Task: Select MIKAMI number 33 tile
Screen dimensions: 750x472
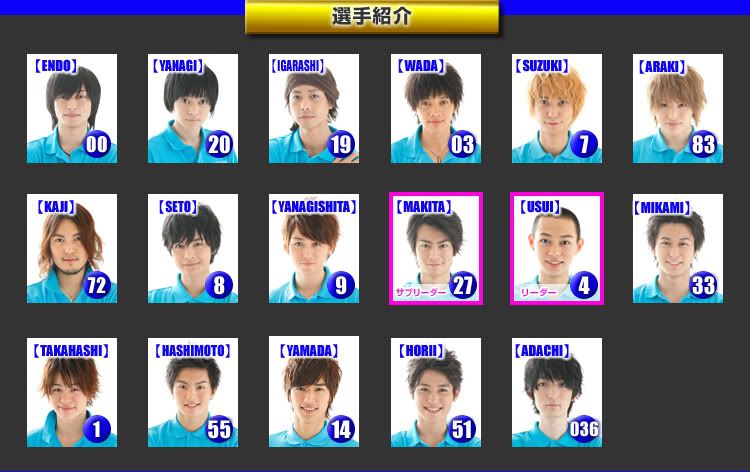Action: coord(677,249)
